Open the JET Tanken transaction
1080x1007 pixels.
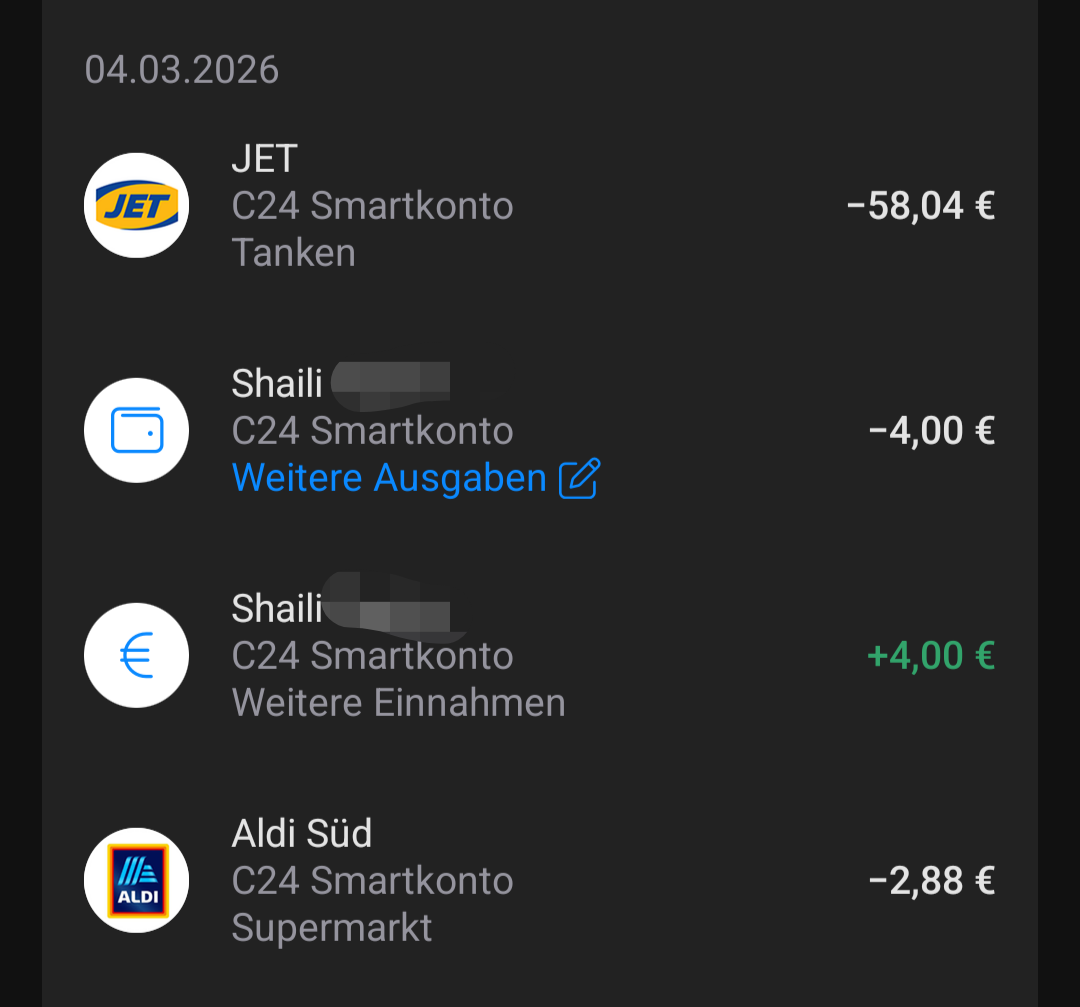[540, 206]
